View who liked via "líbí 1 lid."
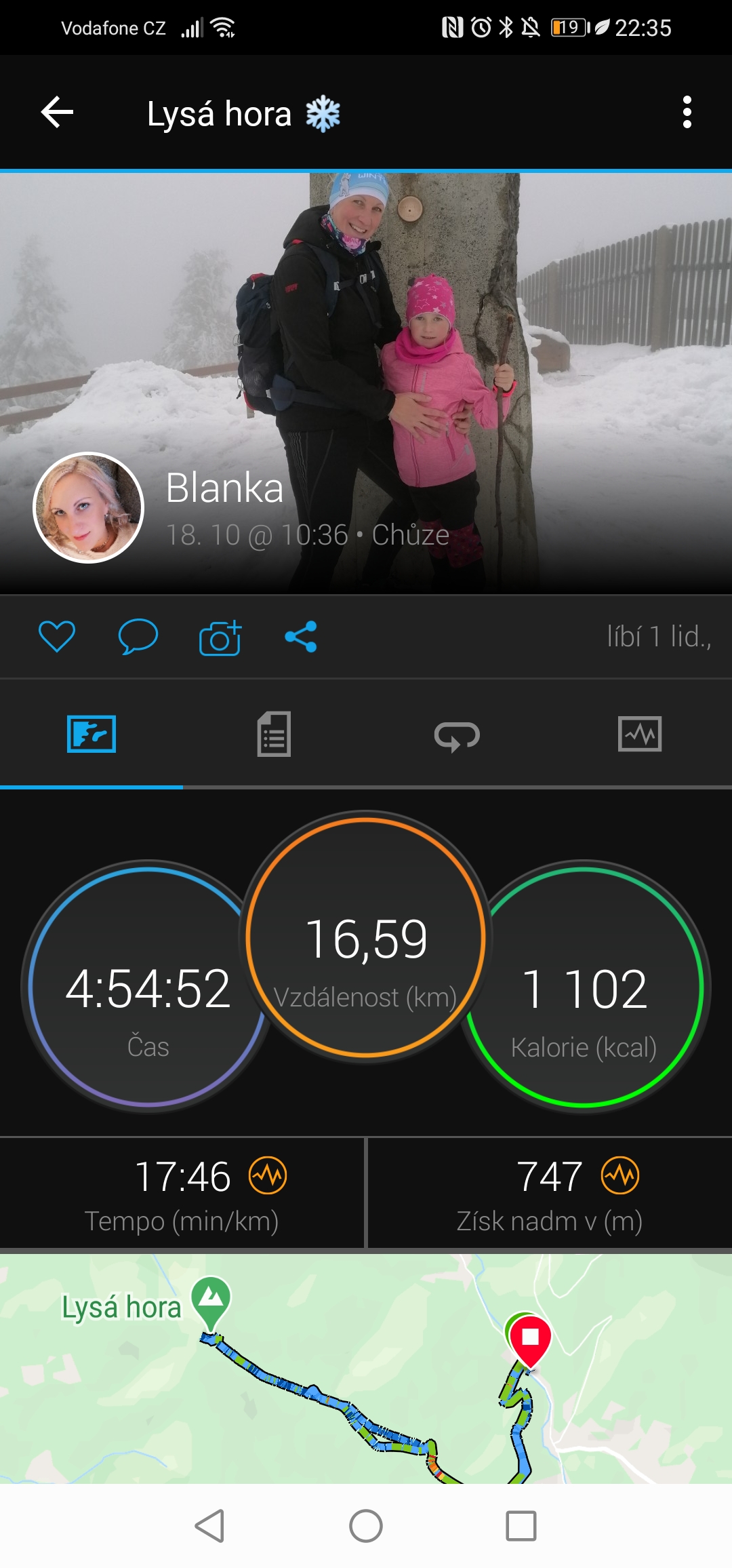 659,637
